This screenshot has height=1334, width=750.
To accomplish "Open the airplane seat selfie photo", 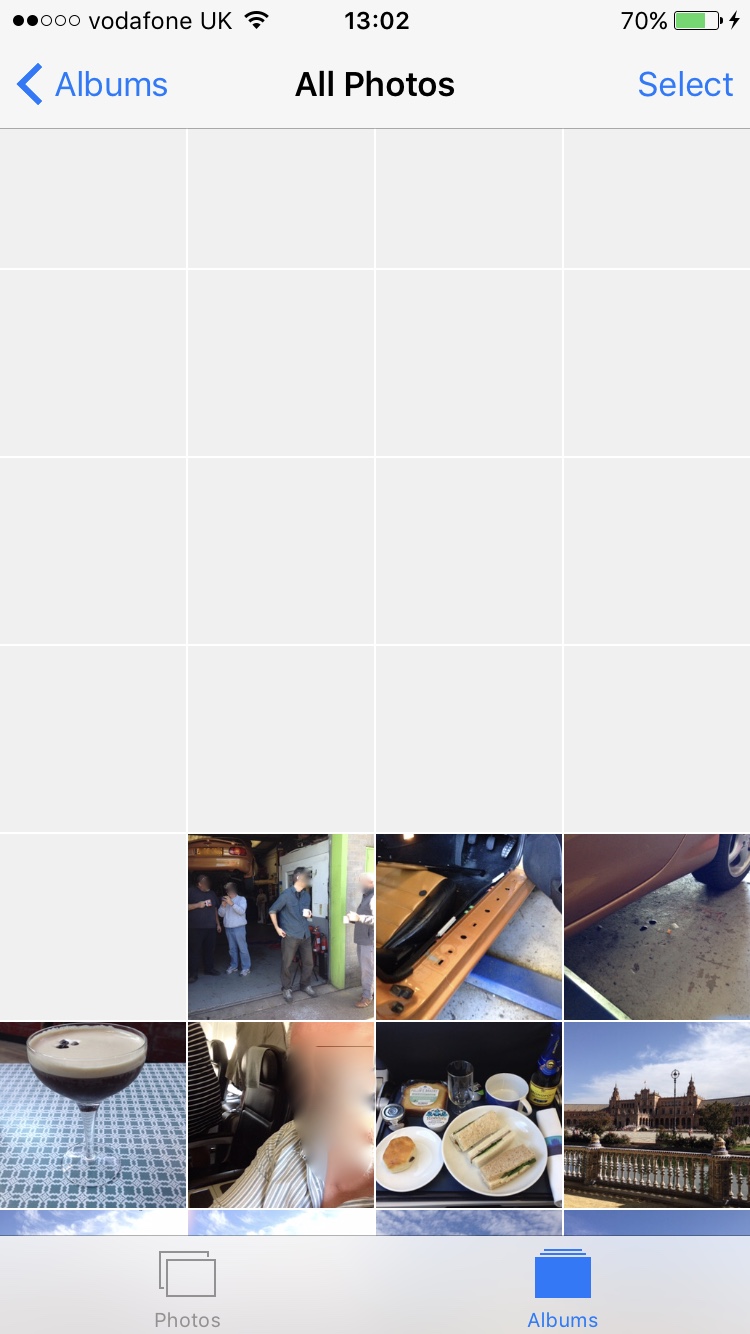I will tap(280, 1115).
